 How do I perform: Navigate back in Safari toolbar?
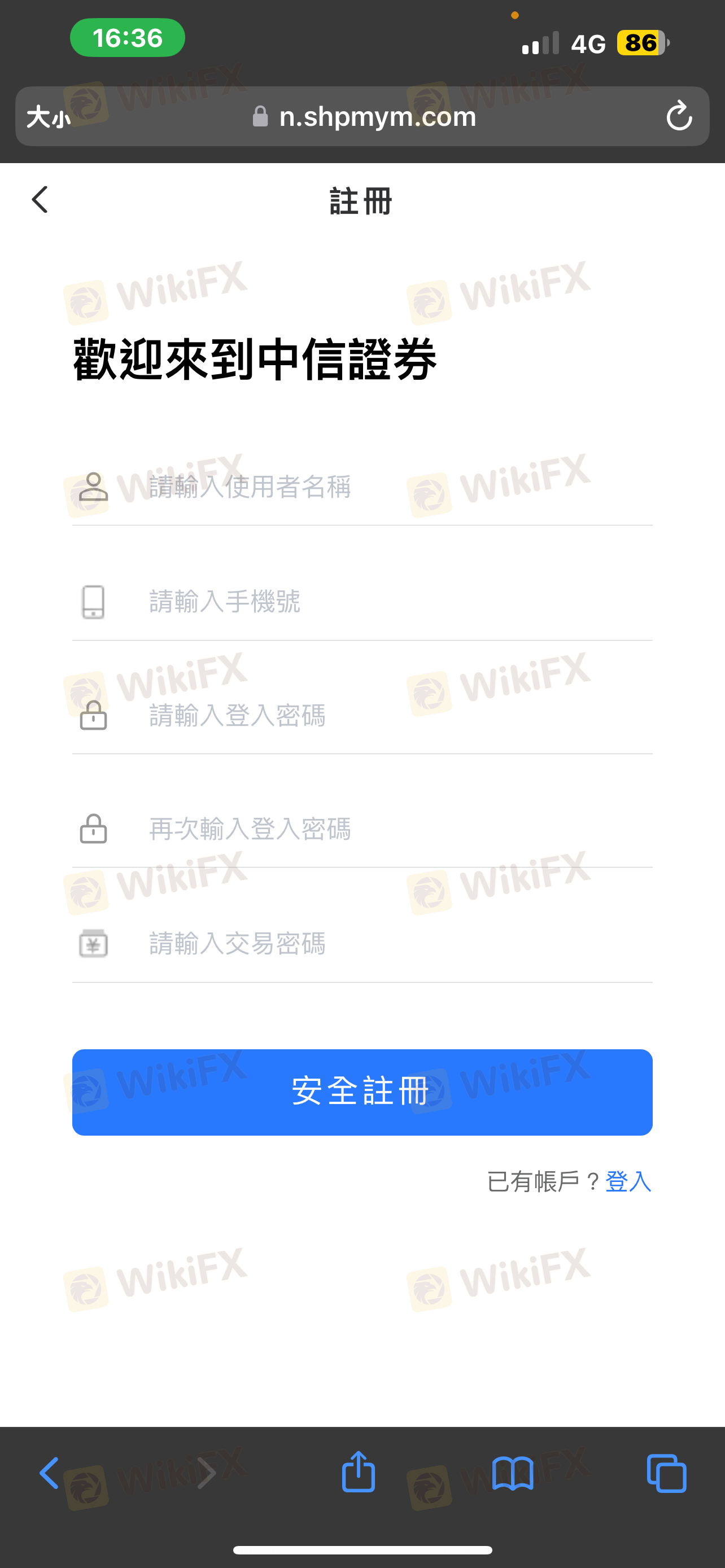pyautogui.click(x=49, y=1473)
